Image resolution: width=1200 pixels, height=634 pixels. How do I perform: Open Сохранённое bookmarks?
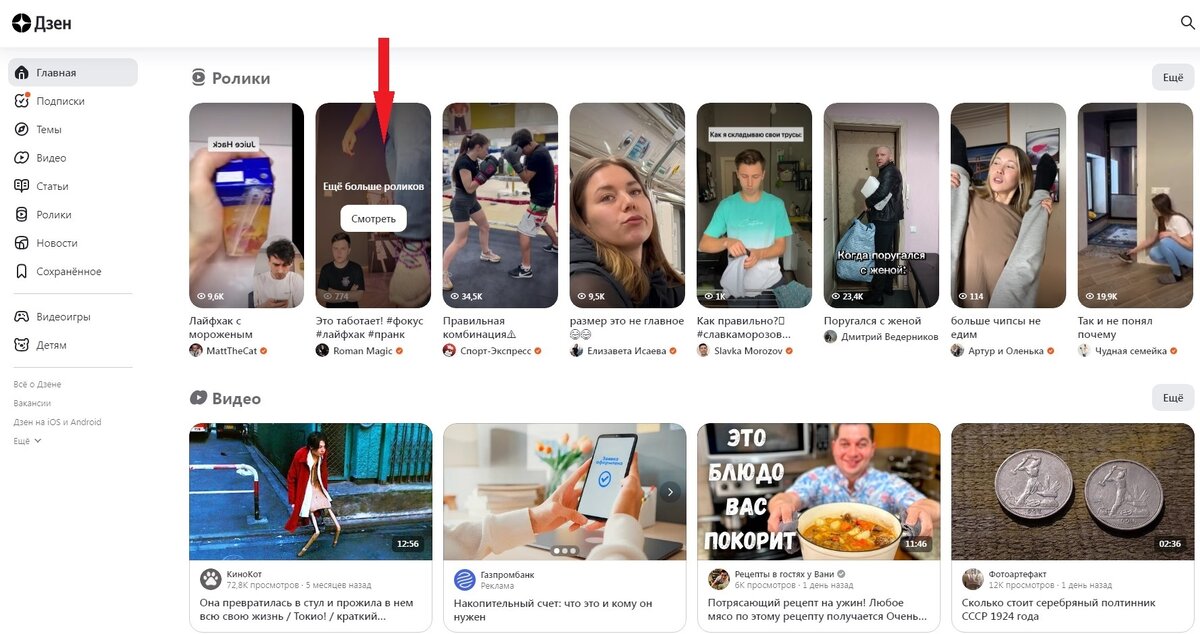pyautogui.click(x=68, y=271)
